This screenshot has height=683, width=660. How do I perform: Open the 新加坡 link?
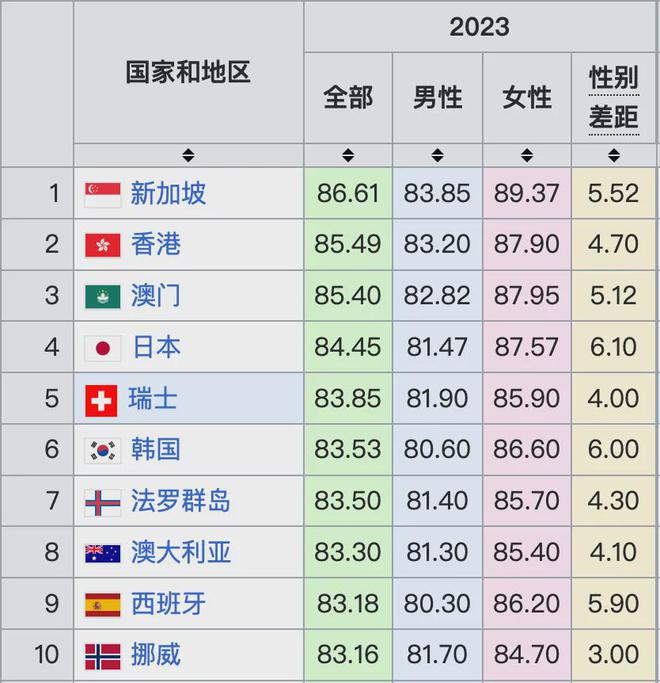coord(168,193)
